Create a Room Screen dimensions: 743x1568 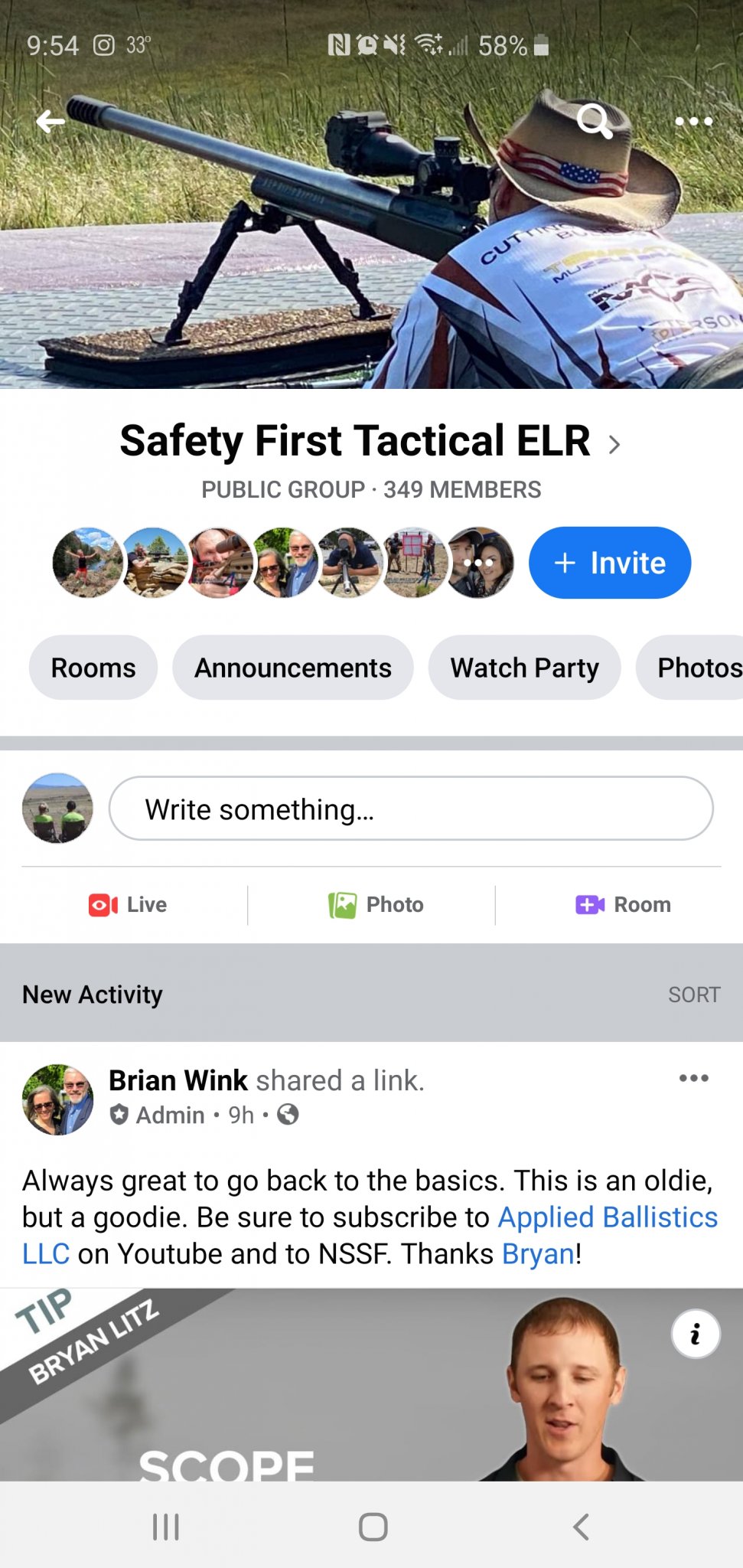[623, 904]
